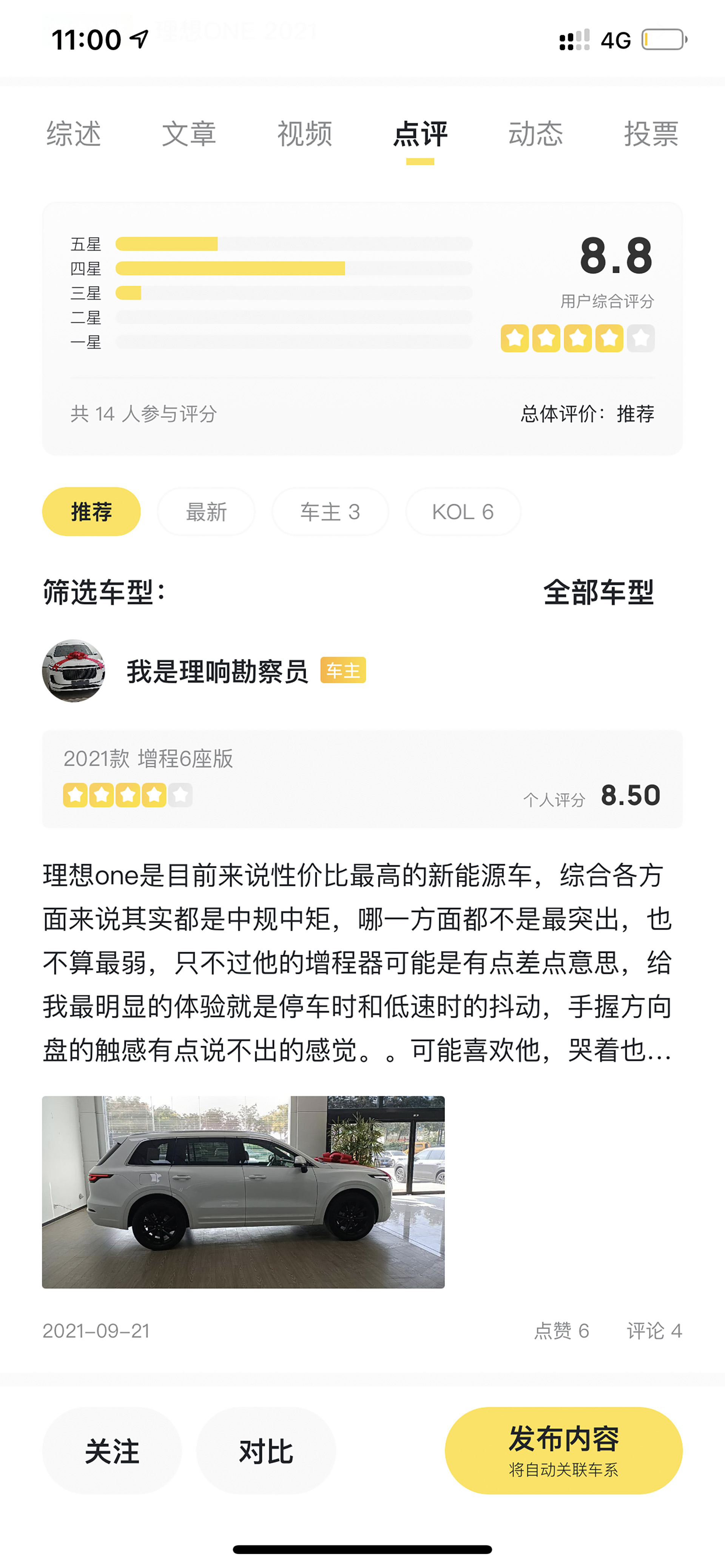Select the 推荐 filter chip
The height and width of the screenshot is (1568, 725).
point(91,511)
